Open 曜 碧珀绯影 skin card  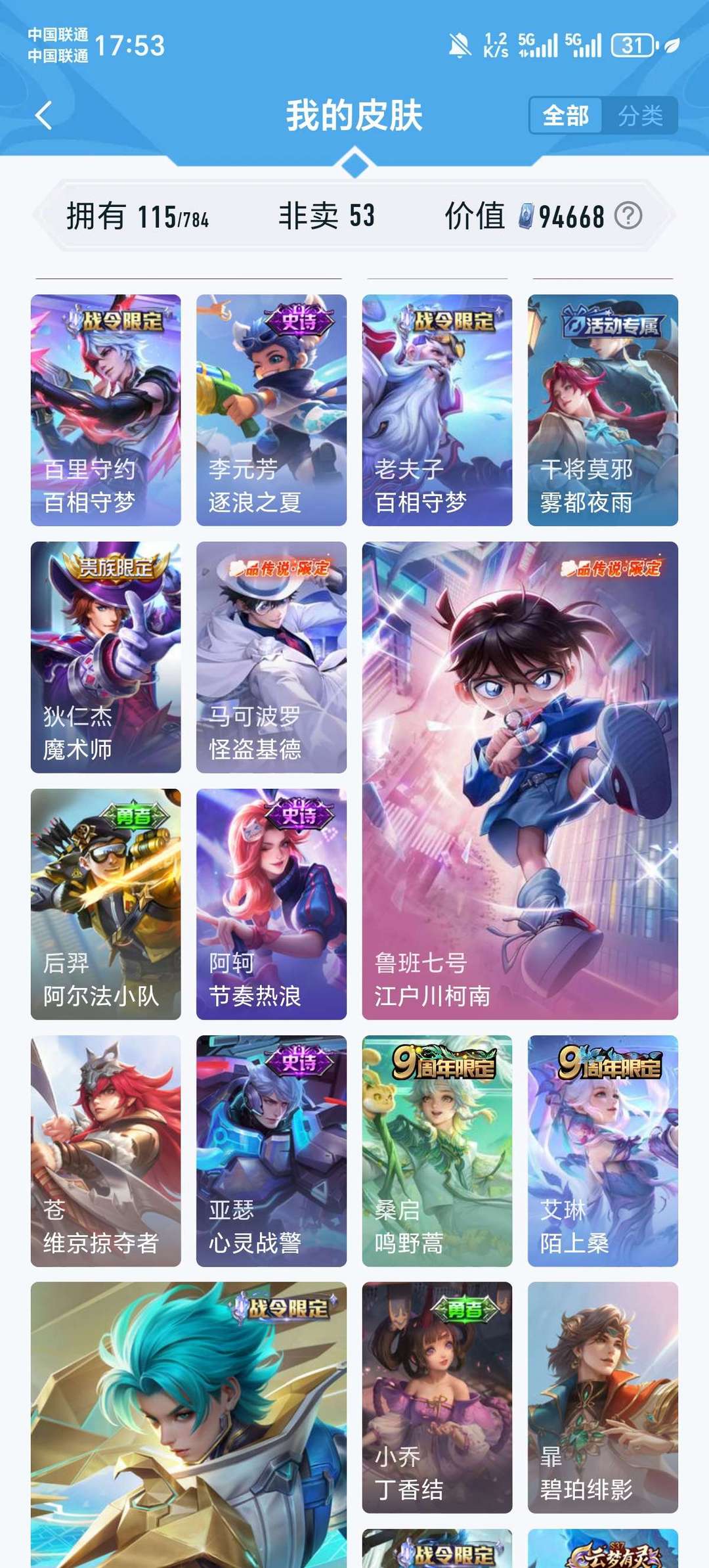(x=603, y=1397)
